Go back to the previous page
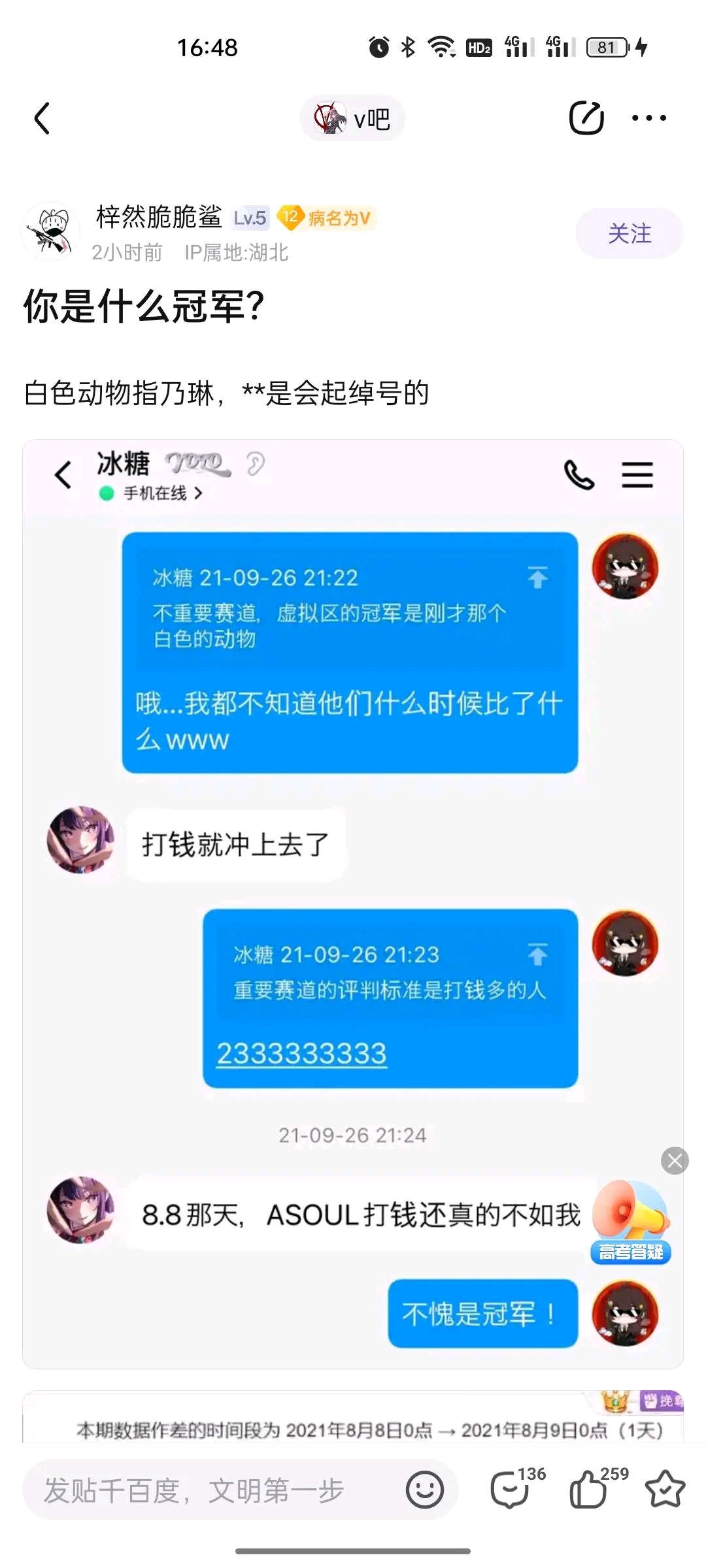The image size is (706, 1568). click(42, 118)
